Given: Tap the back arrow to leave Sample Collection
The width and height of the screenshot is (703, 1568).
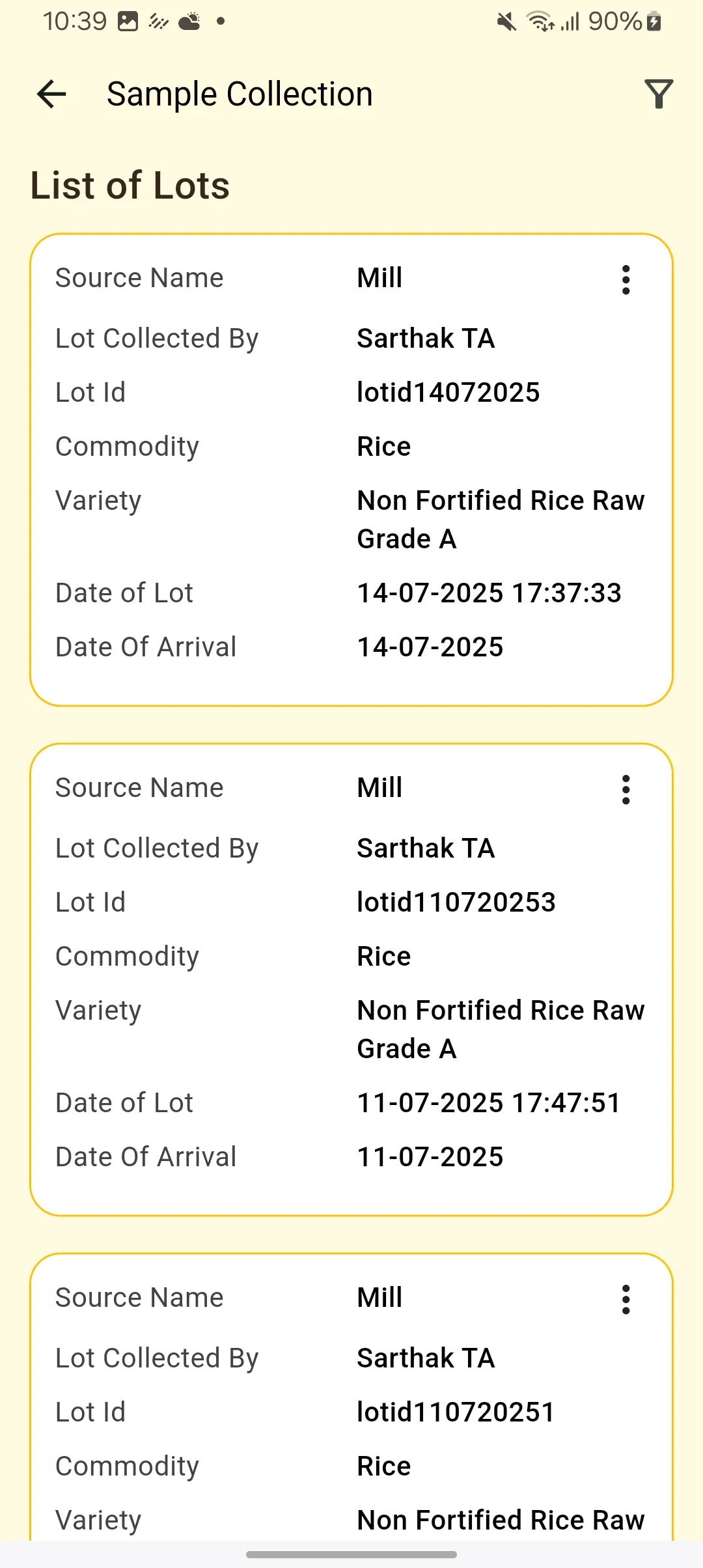Looking at the screenshot, I should (x=51, y=94).
